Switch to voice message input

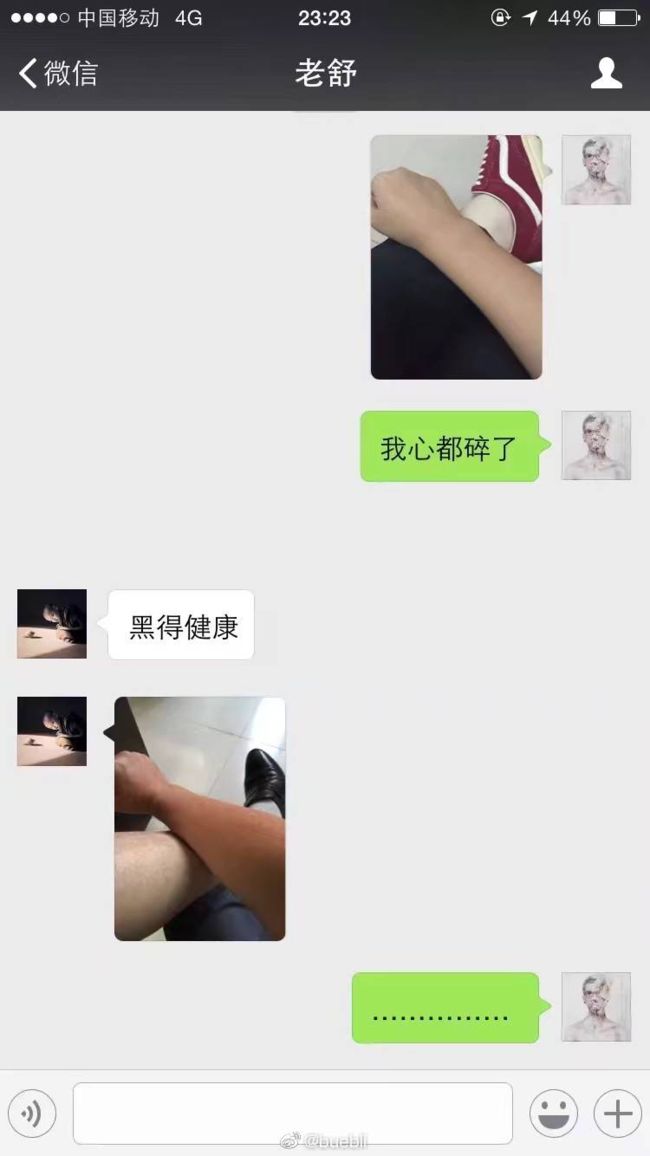pyautogui.click(x=32, y=1113)
